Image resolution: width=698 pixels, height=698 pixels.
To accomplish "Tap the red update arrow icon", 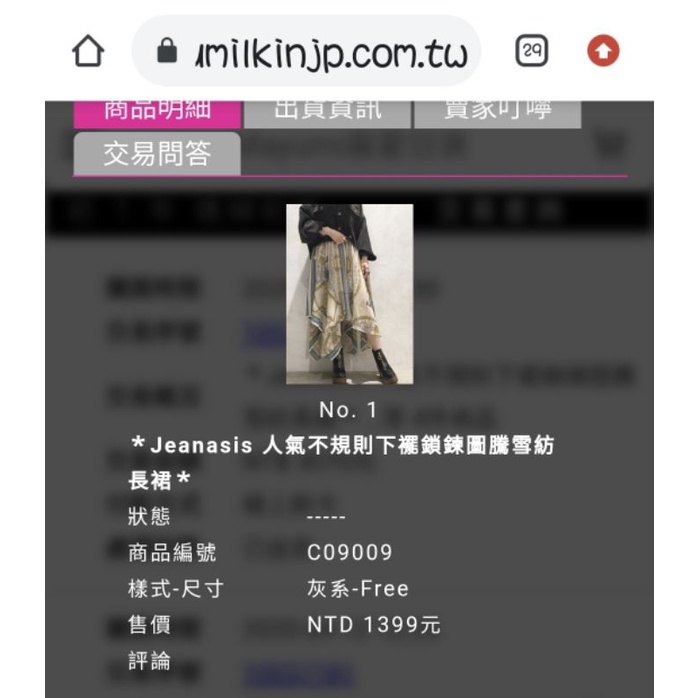I will (x=603, y=51).
